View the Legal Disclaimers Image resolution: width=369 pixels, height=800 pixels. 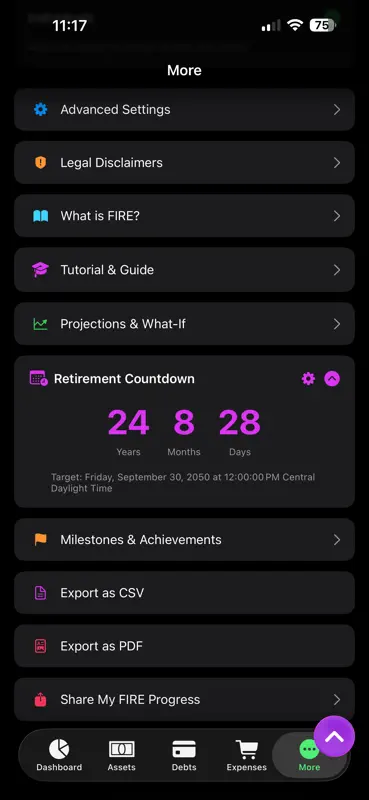(184, 163)
